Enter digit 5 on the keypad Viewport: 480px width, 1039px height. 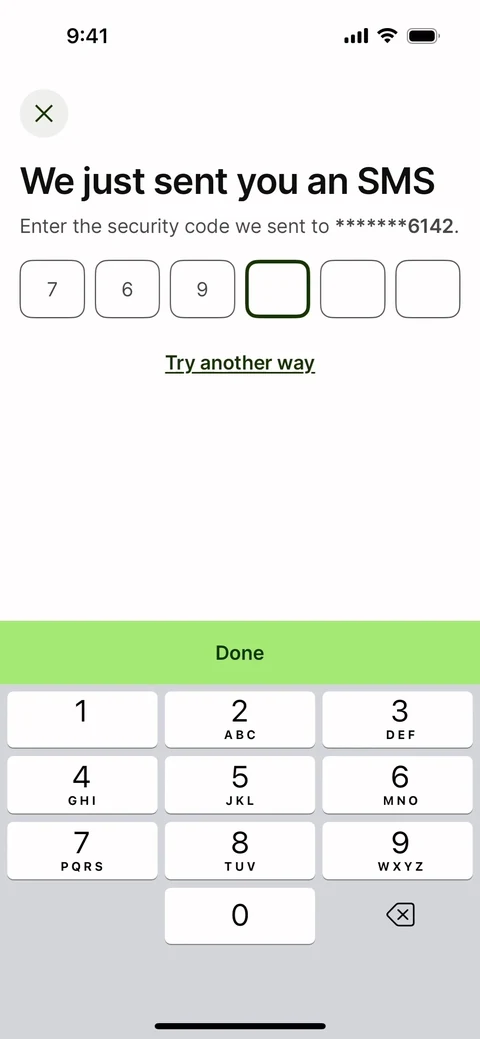point(240,785)
